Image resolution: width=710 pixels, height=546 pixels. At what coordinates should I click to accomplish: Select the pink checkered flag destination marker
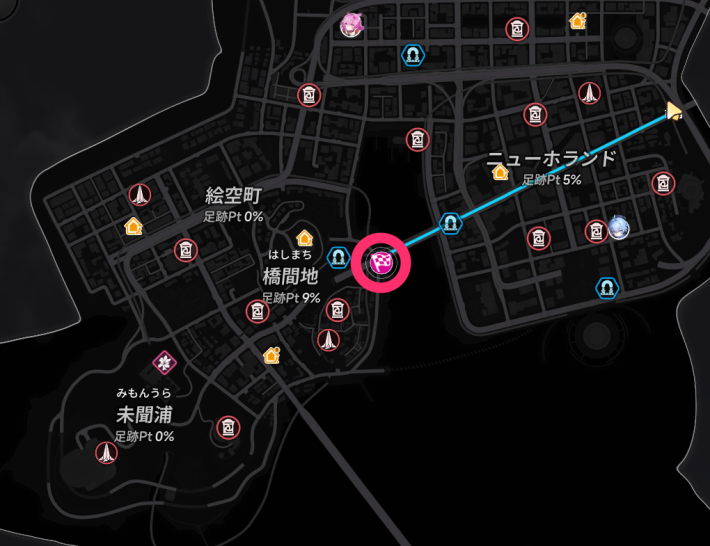coord(382,263)
